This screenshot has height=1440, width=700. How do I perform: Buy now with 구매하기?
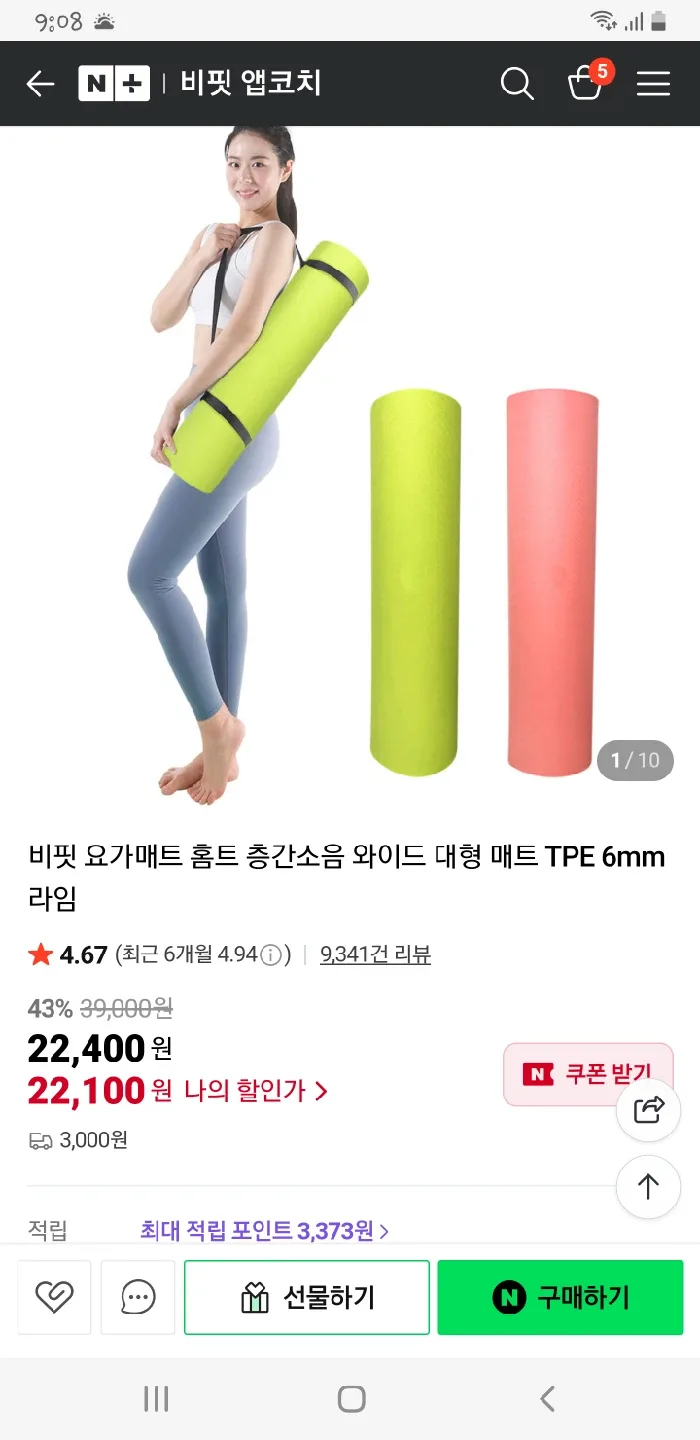tap(560, 1297)
